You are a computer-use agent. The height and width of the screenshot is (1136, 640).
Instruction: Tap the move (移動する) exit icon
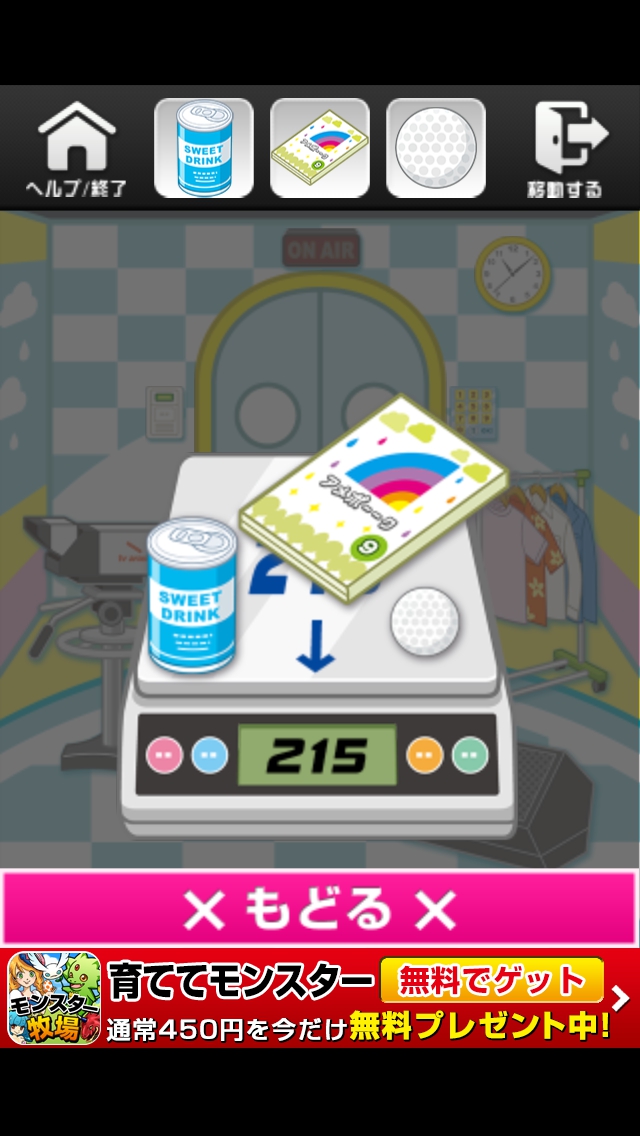566,148
